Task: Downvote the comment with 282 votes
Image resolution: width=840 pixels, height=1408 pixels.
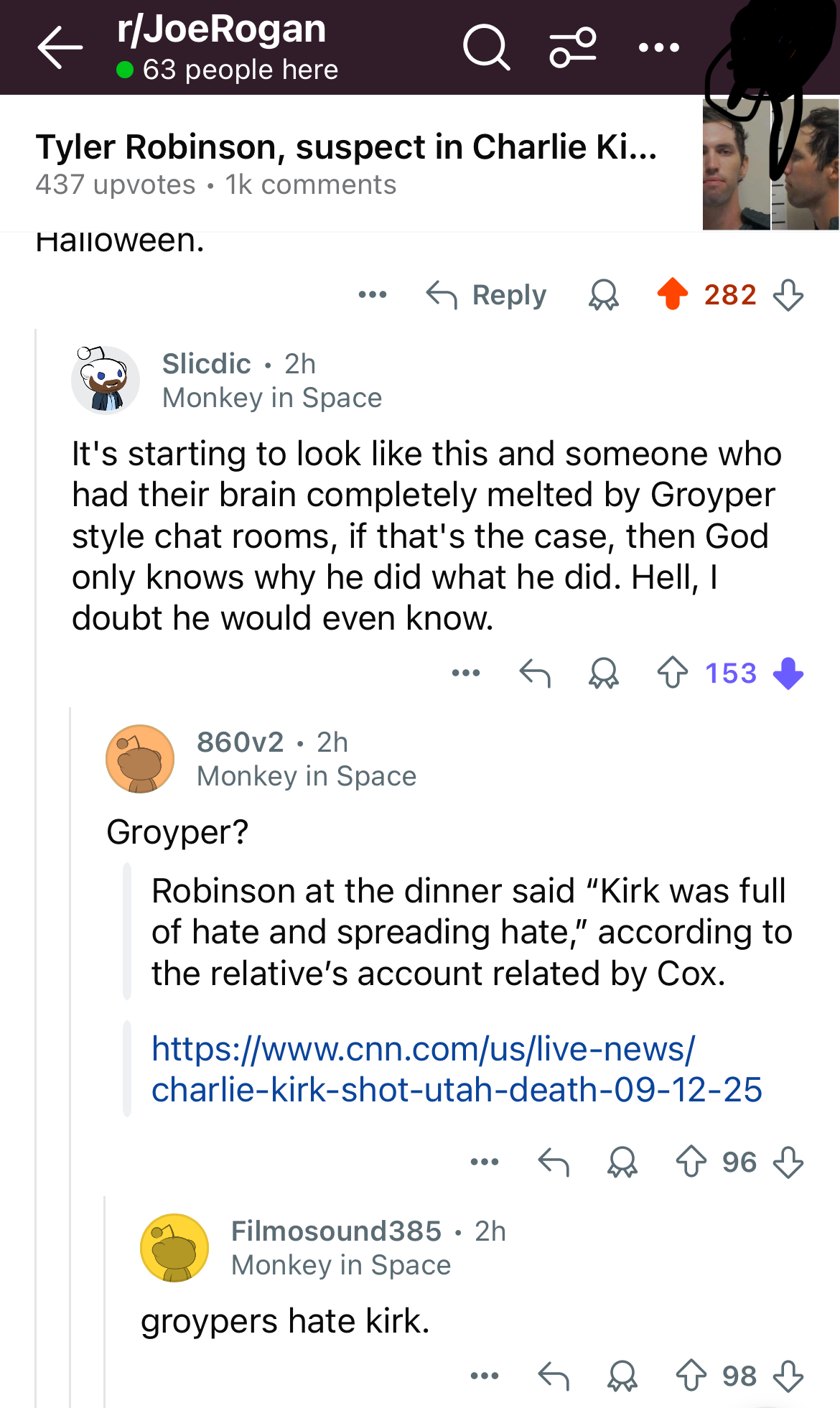Action: (788, 294)
